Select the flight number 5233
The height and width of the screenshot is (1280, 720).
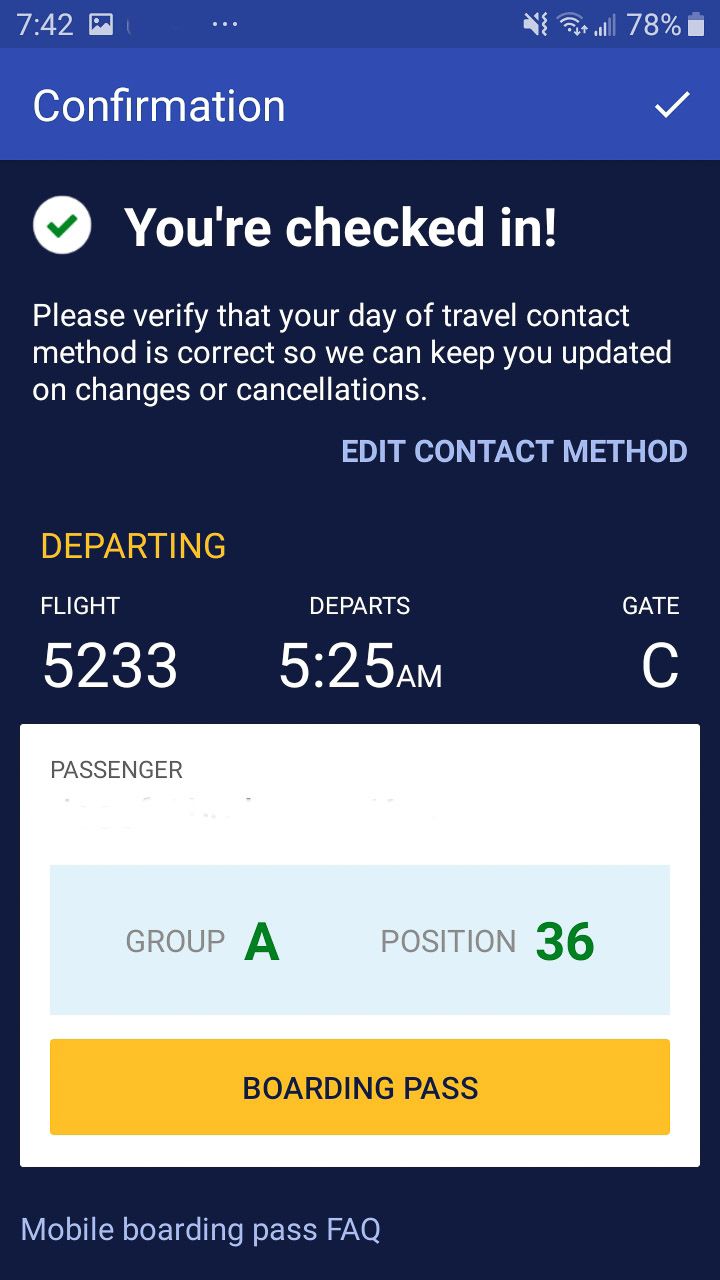pyautogui.click(x=108, y=664)
